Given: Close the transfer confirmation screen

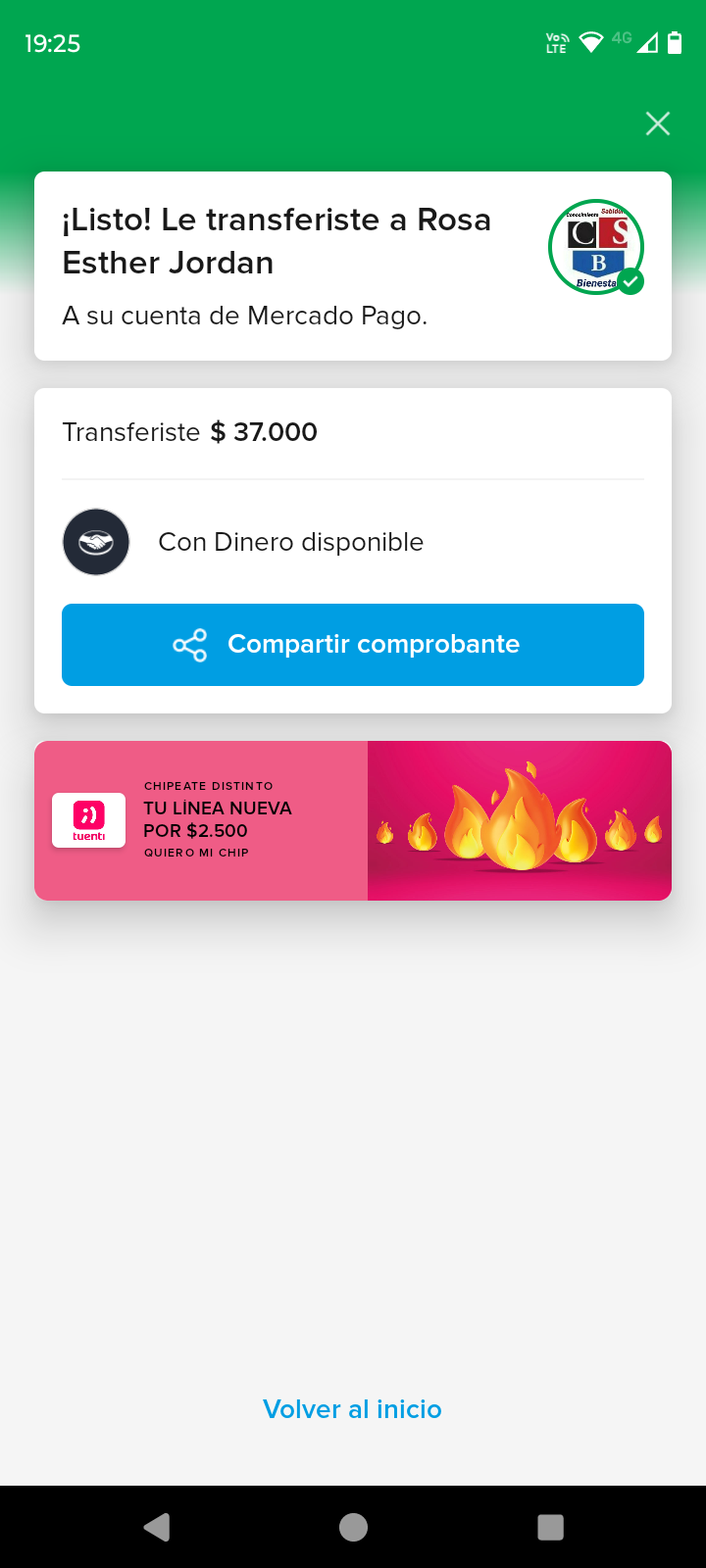Looking at the screenshot, I should point(658,123).
